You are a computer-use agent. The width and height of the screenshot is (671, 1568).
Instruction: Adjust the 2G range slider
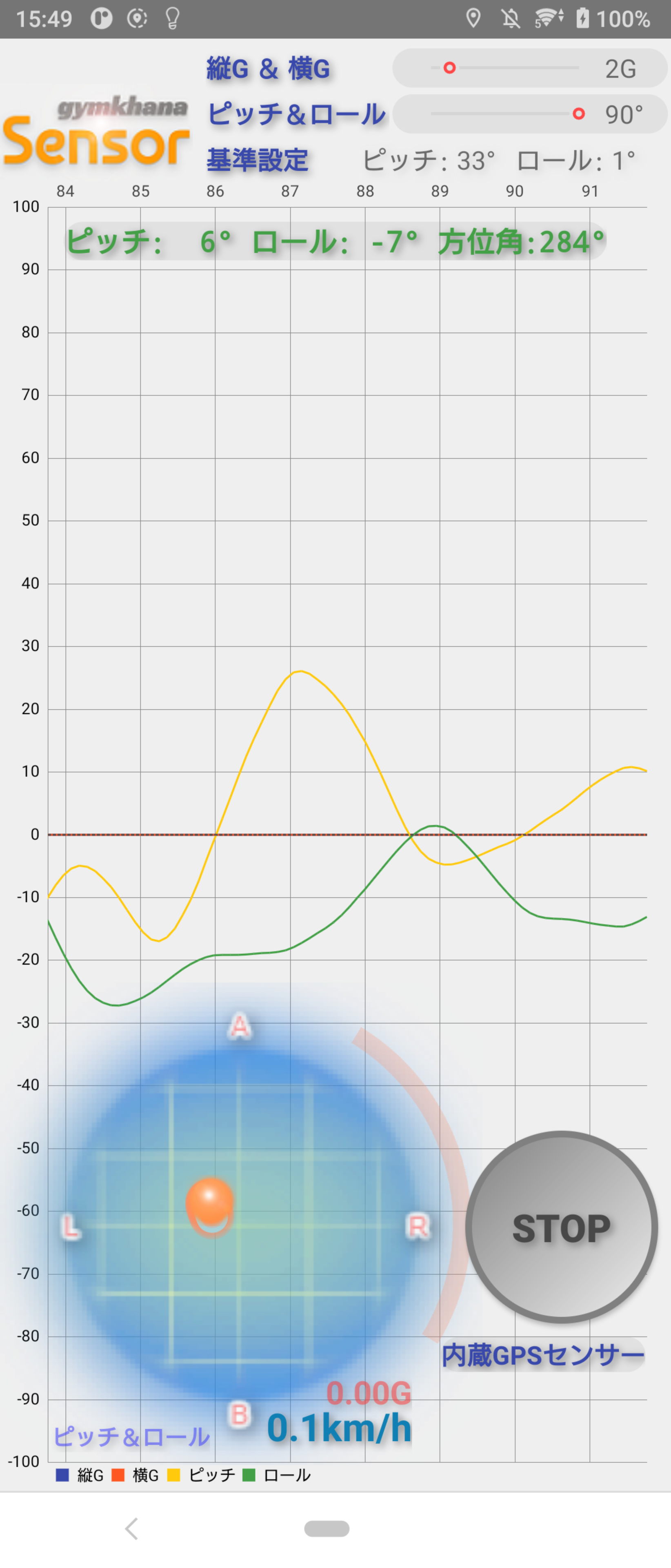(504, 68)
